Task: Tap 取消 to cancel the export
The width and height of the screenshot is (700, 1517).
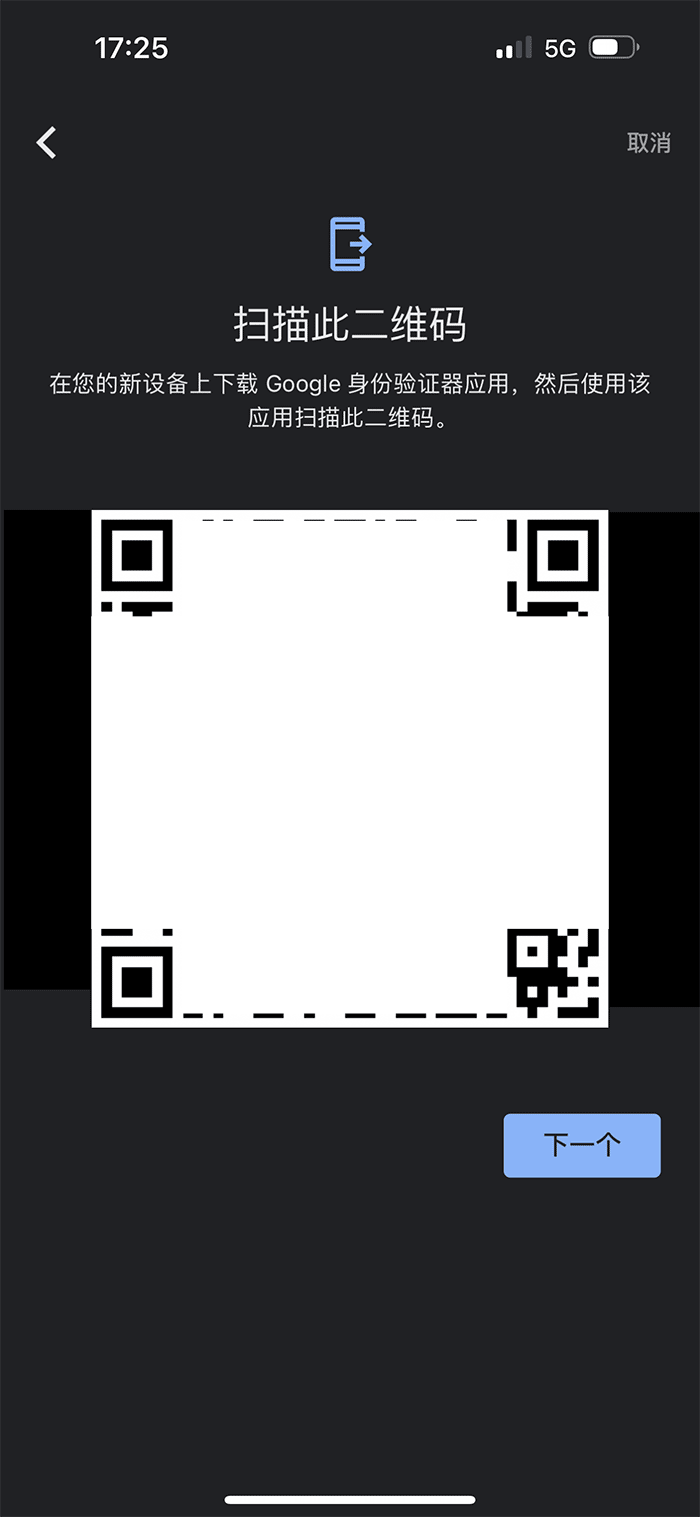Action: click(648, 143)
